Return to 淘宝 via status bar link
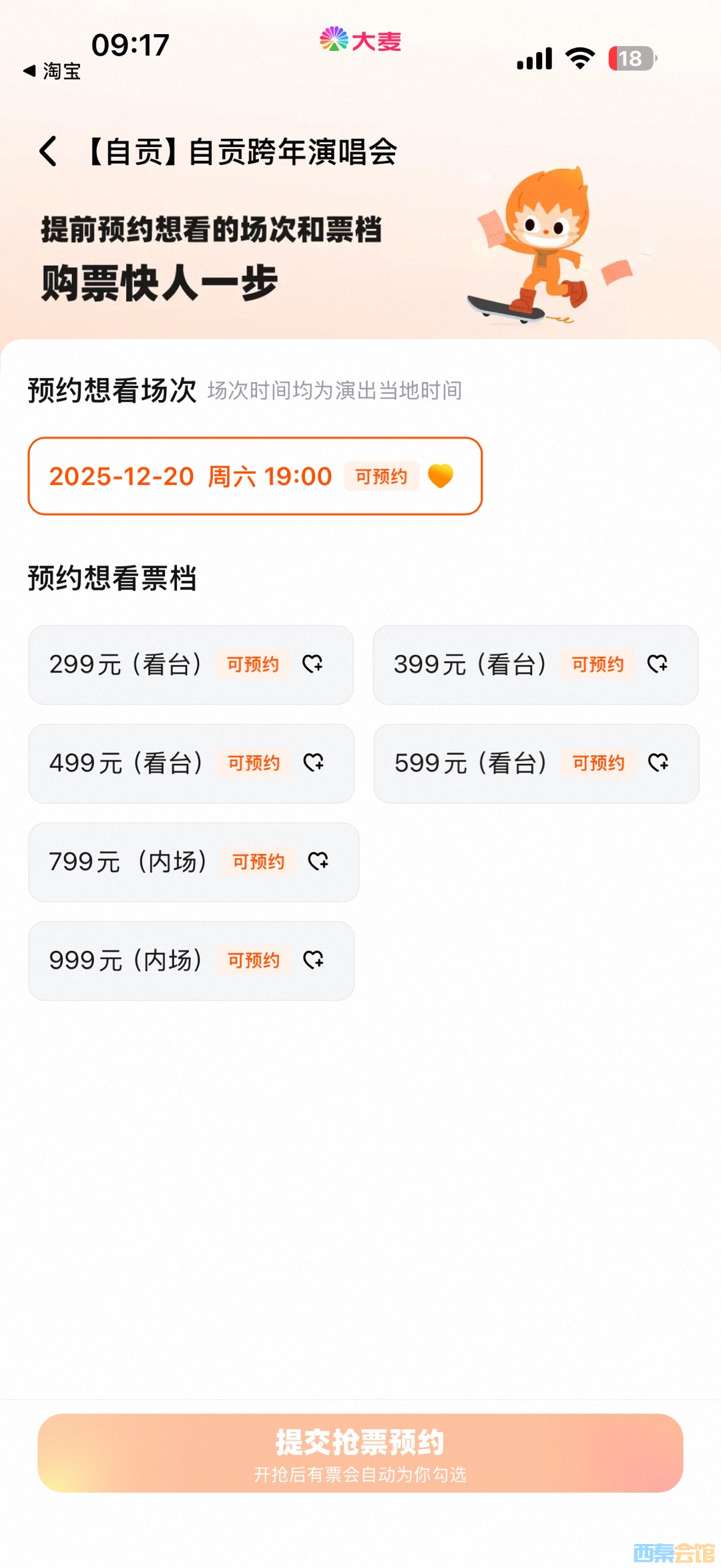The height and width of the screenshot is (1568, 721). 52,71
